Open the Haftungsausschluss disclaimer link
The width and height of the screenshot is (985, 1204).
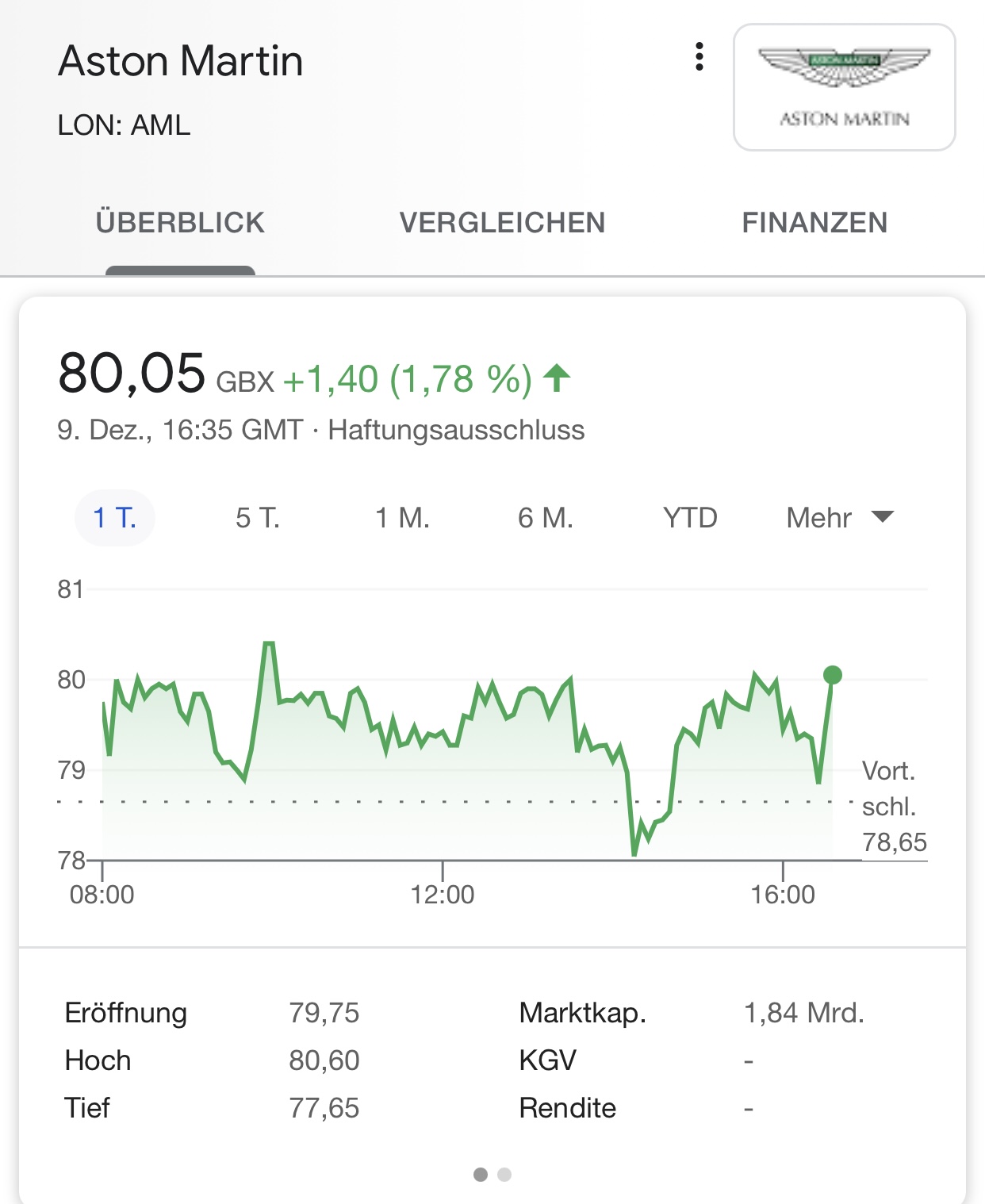coord(456,430)
